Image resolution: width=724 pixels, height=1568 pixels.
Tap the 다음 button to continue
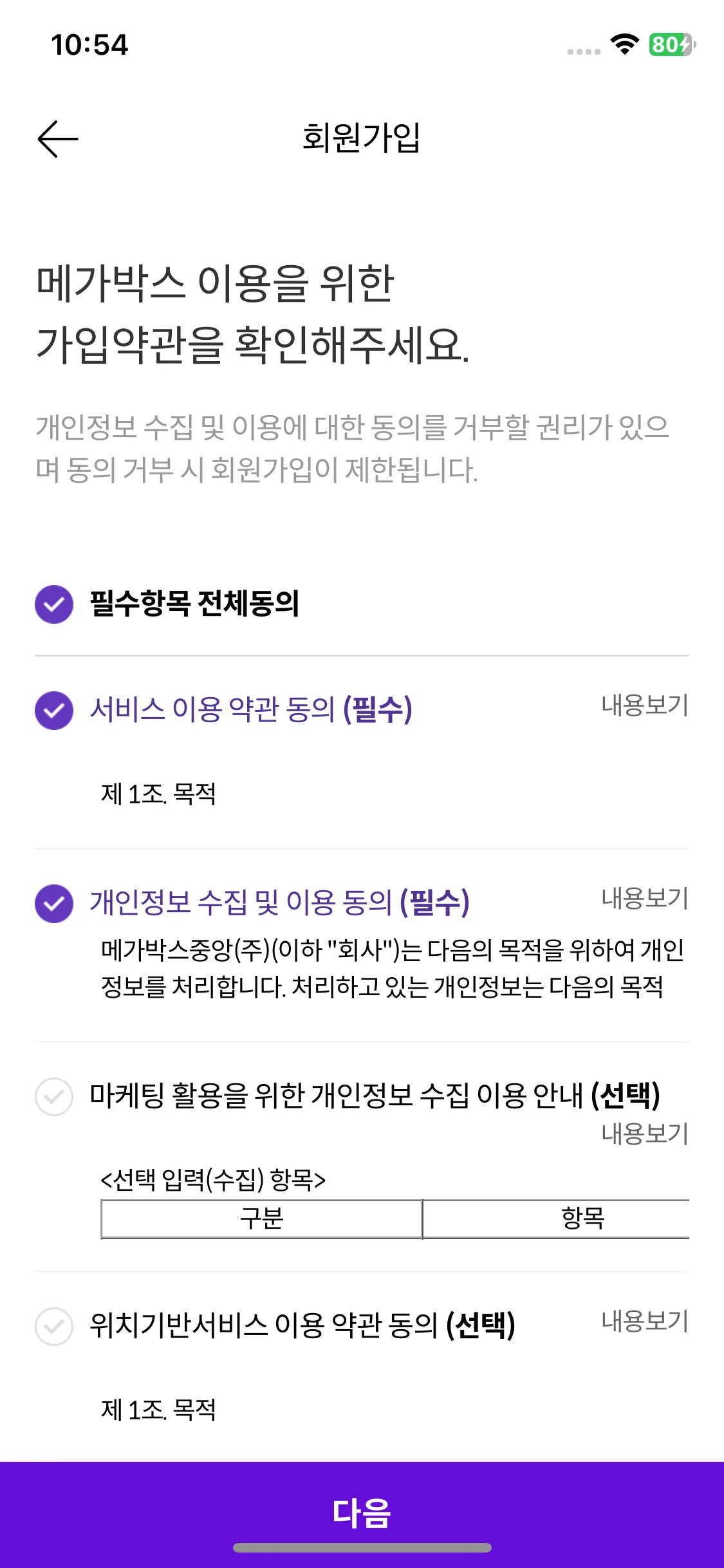(362, 1513)
